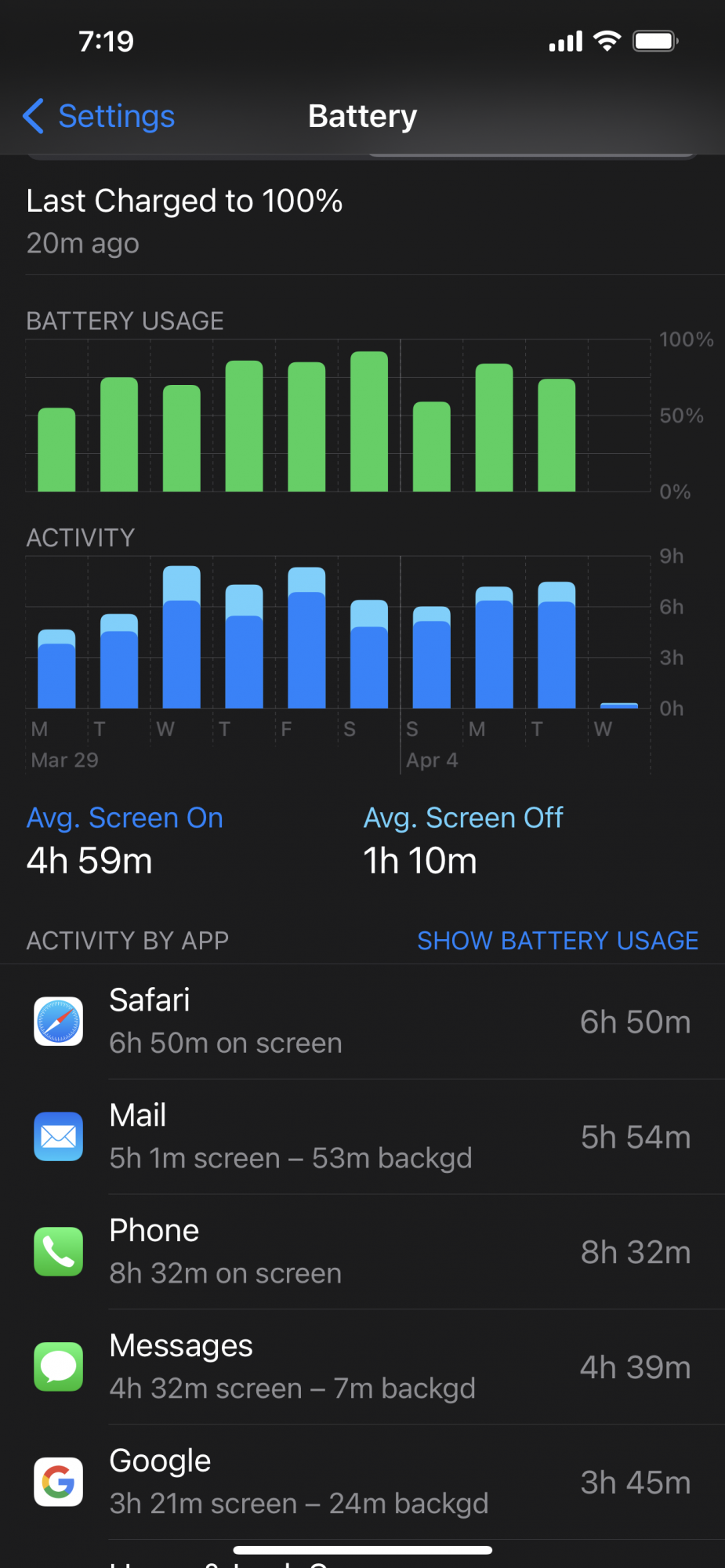The width and height of the screenshot is (725, 1568).
Task: Open Safari activity row
Action: click(362, 1022)
